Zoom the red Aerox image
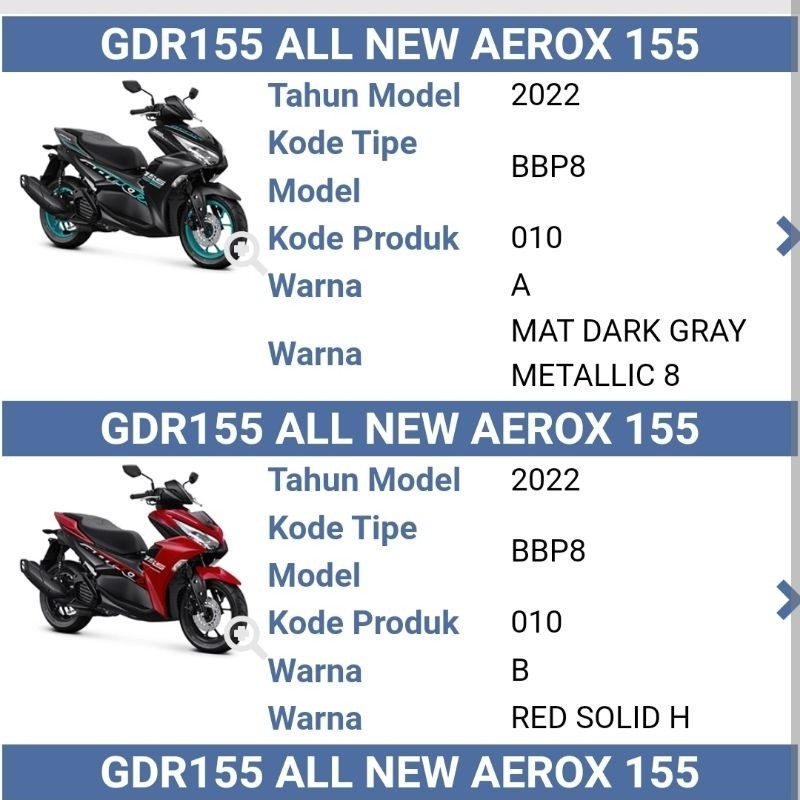 244,637
